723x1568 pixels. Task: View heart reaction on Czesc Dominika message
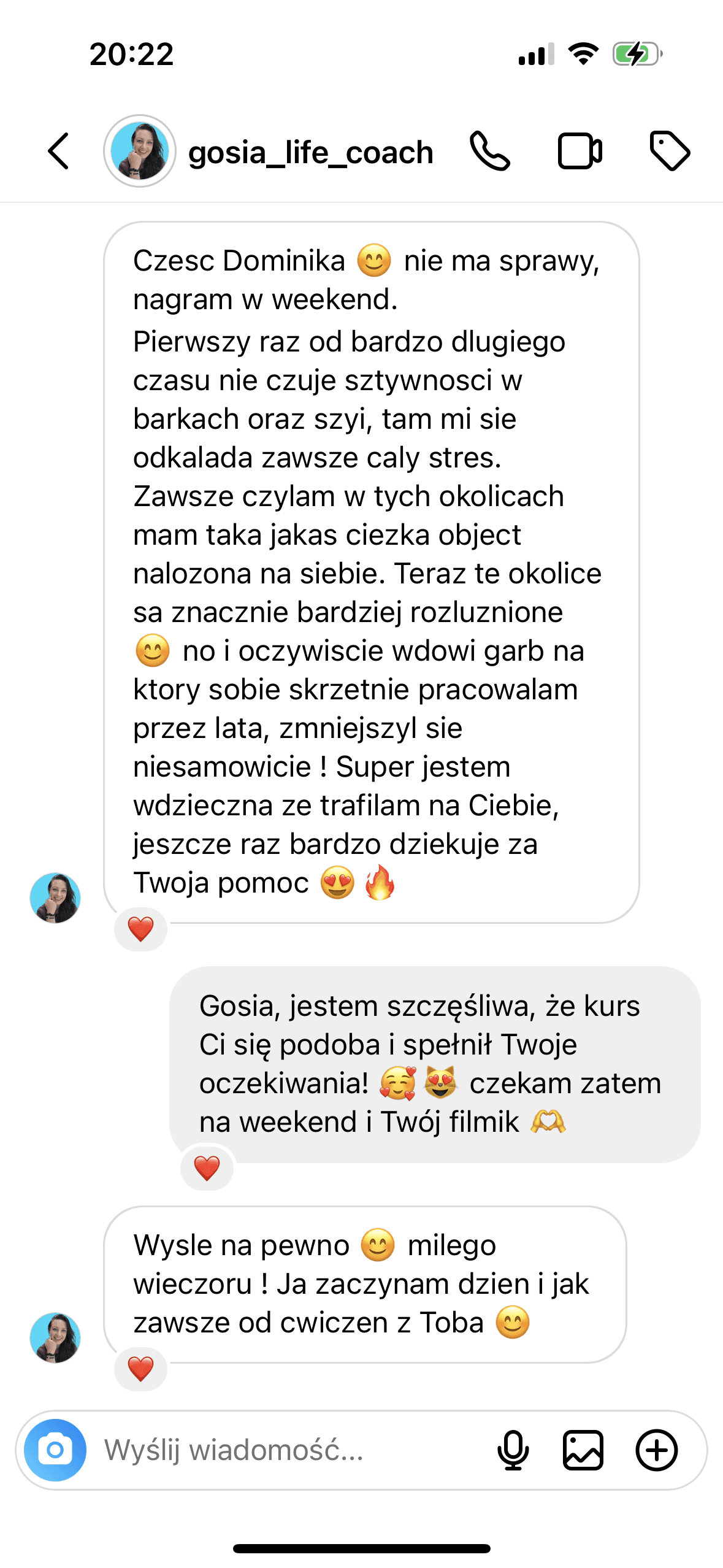click(x=140, y=929)
